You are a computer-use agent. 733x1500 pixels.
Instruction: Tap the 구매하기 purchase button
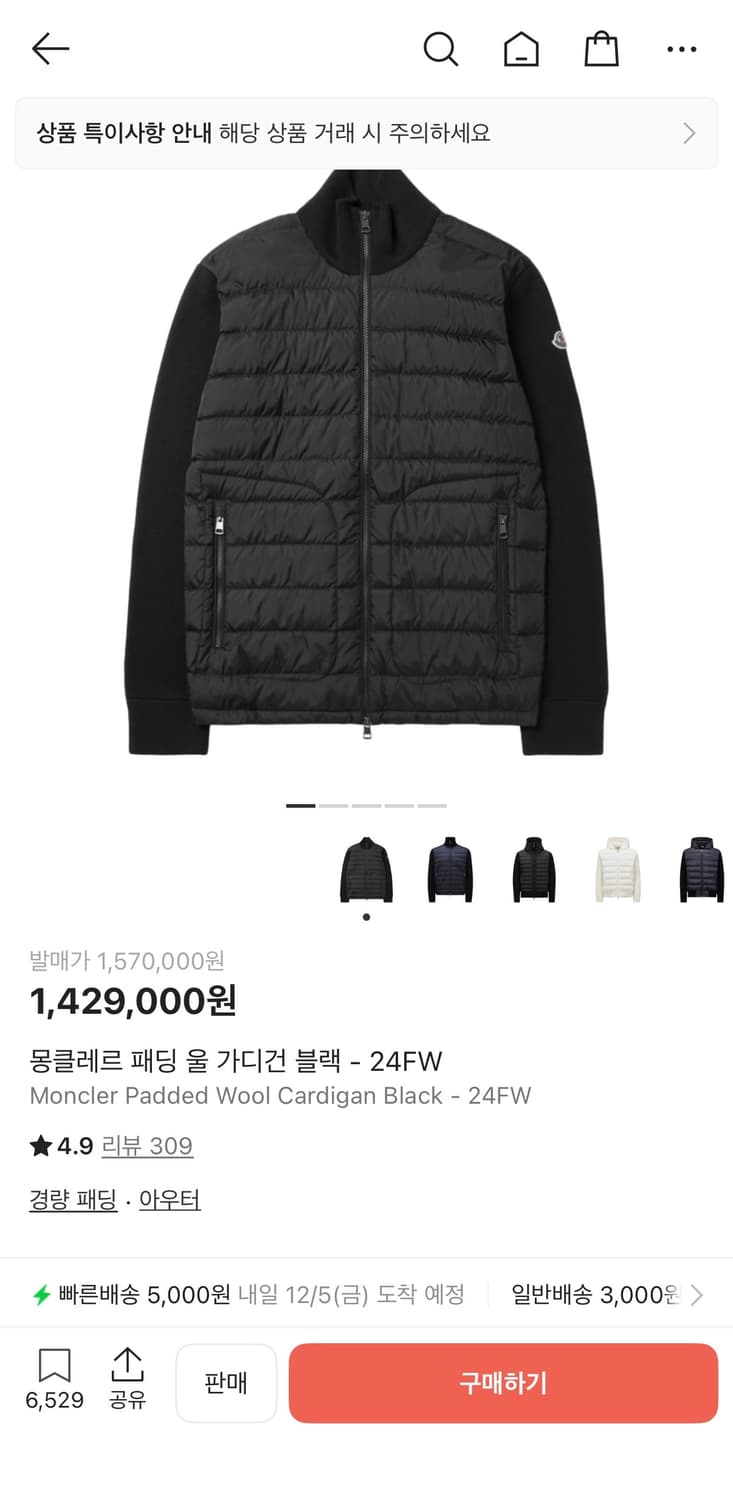503,1383
